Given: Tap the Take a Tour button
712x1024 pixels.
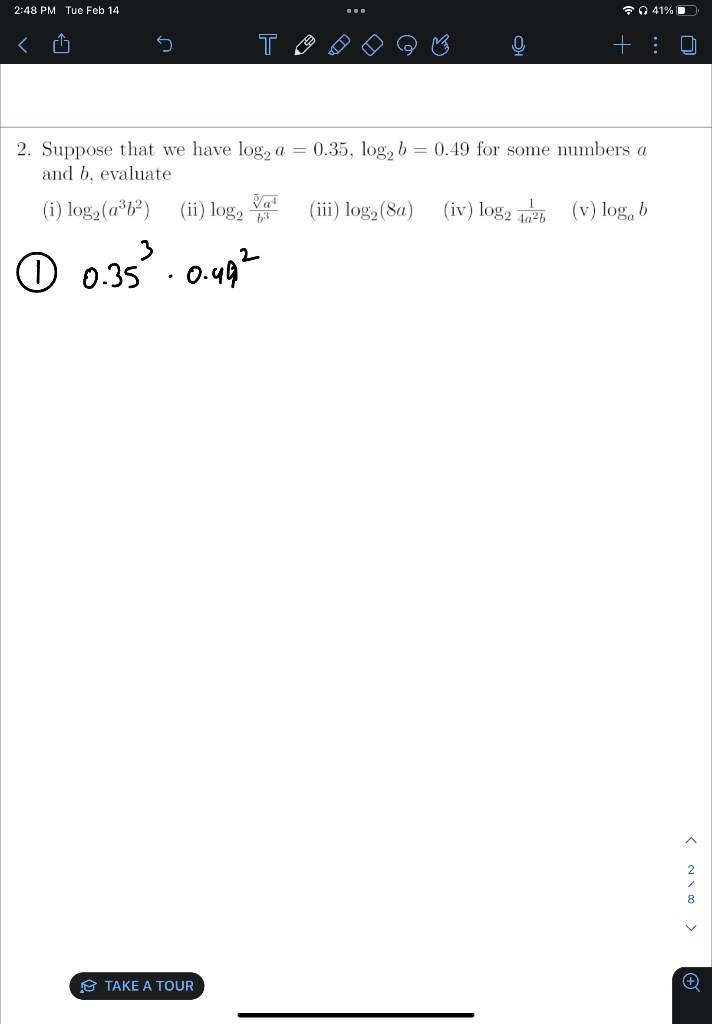Looking at the screenshot, I should pos(137,986).
